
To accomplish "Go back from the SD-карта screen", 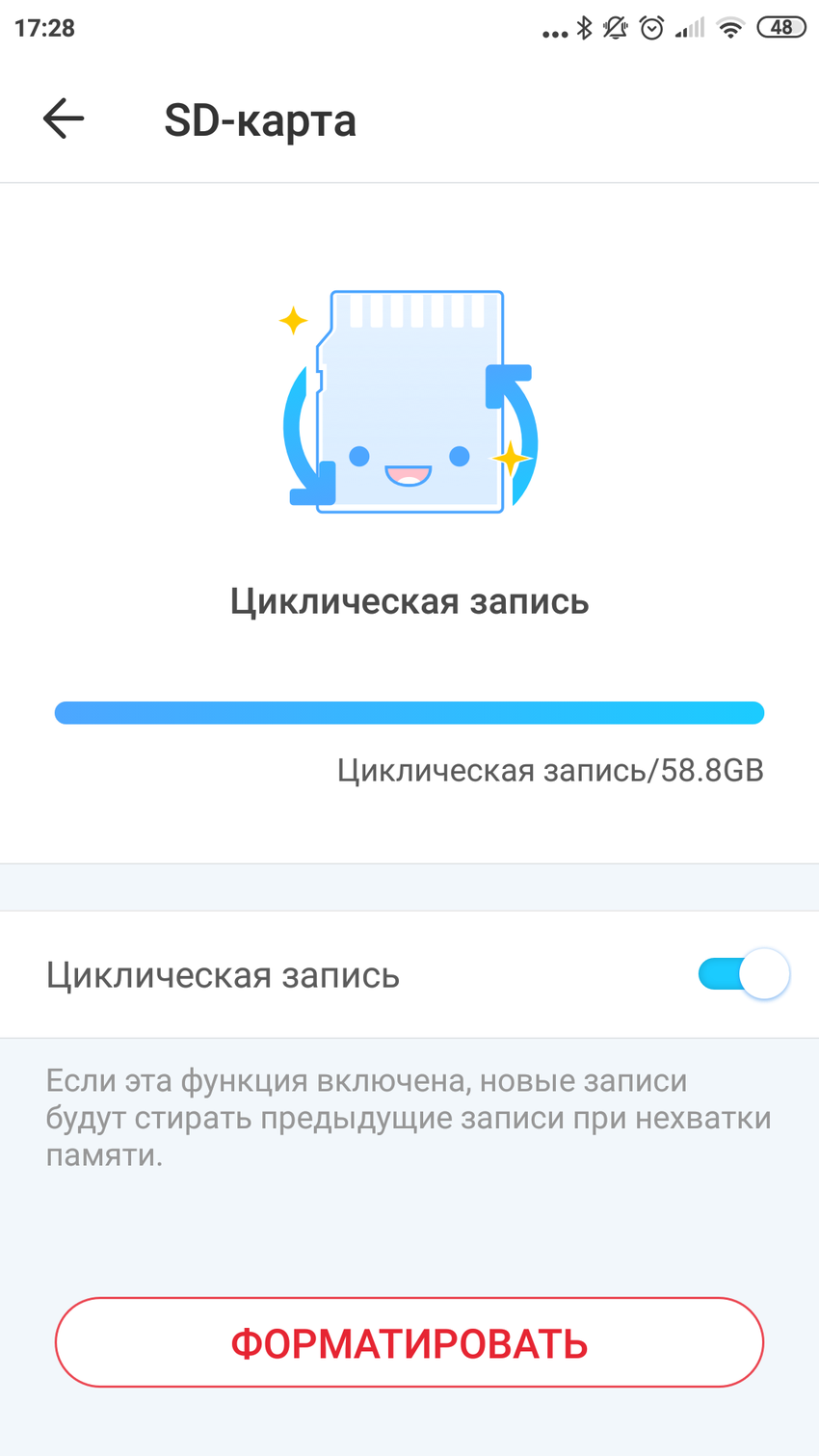I will (64, 119).
